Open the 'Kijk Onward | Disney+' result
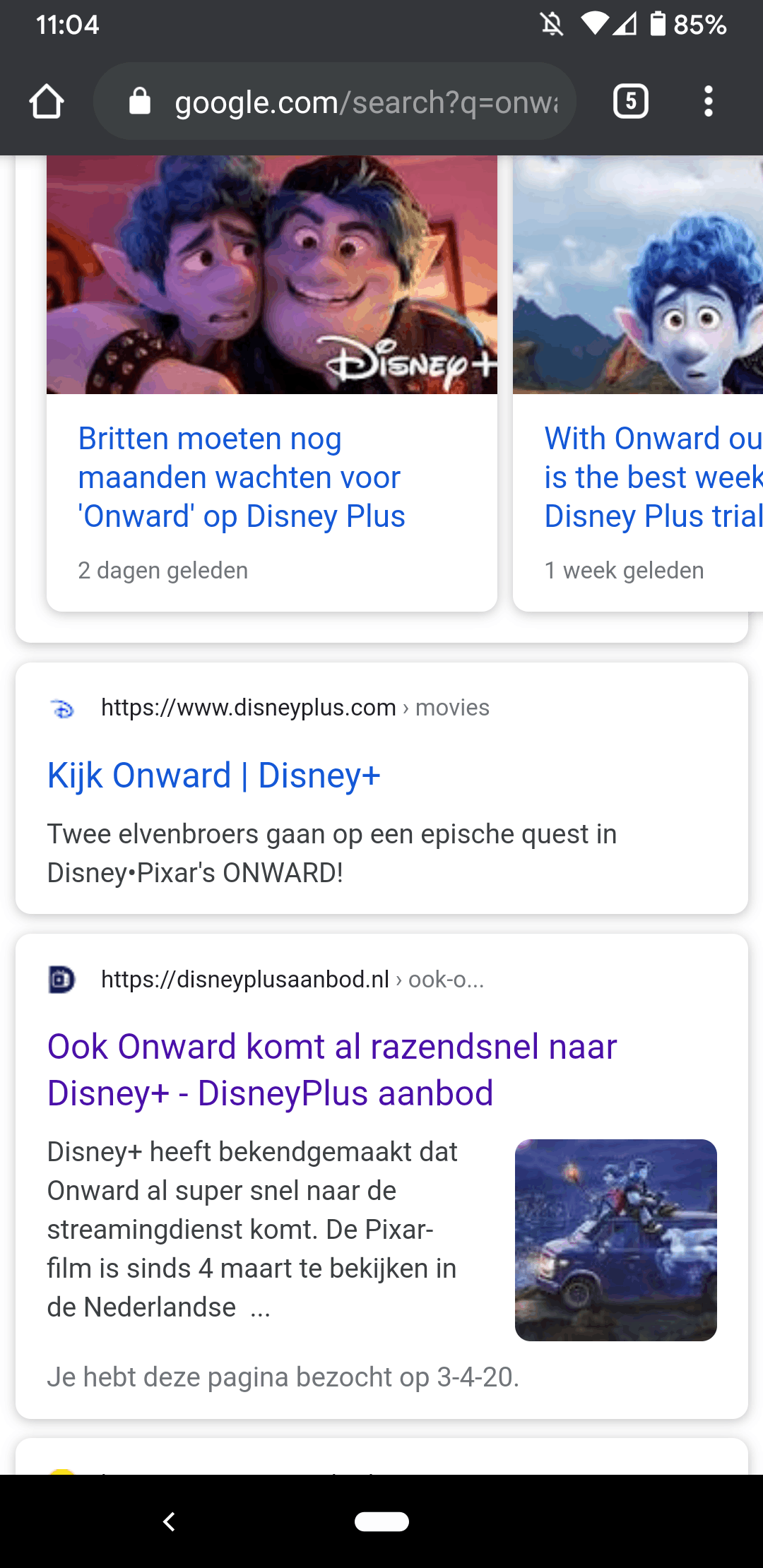 coord(213,776)
